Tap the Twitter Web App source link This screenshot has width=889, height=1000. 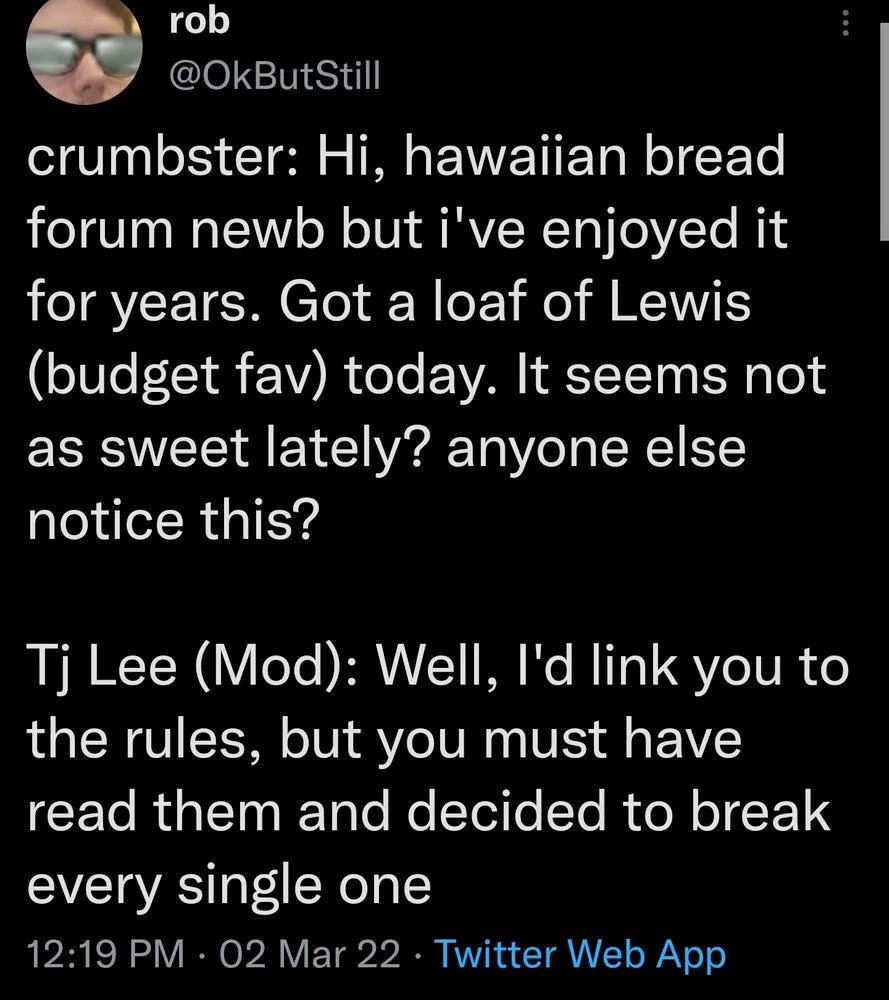tap(580, 954)
